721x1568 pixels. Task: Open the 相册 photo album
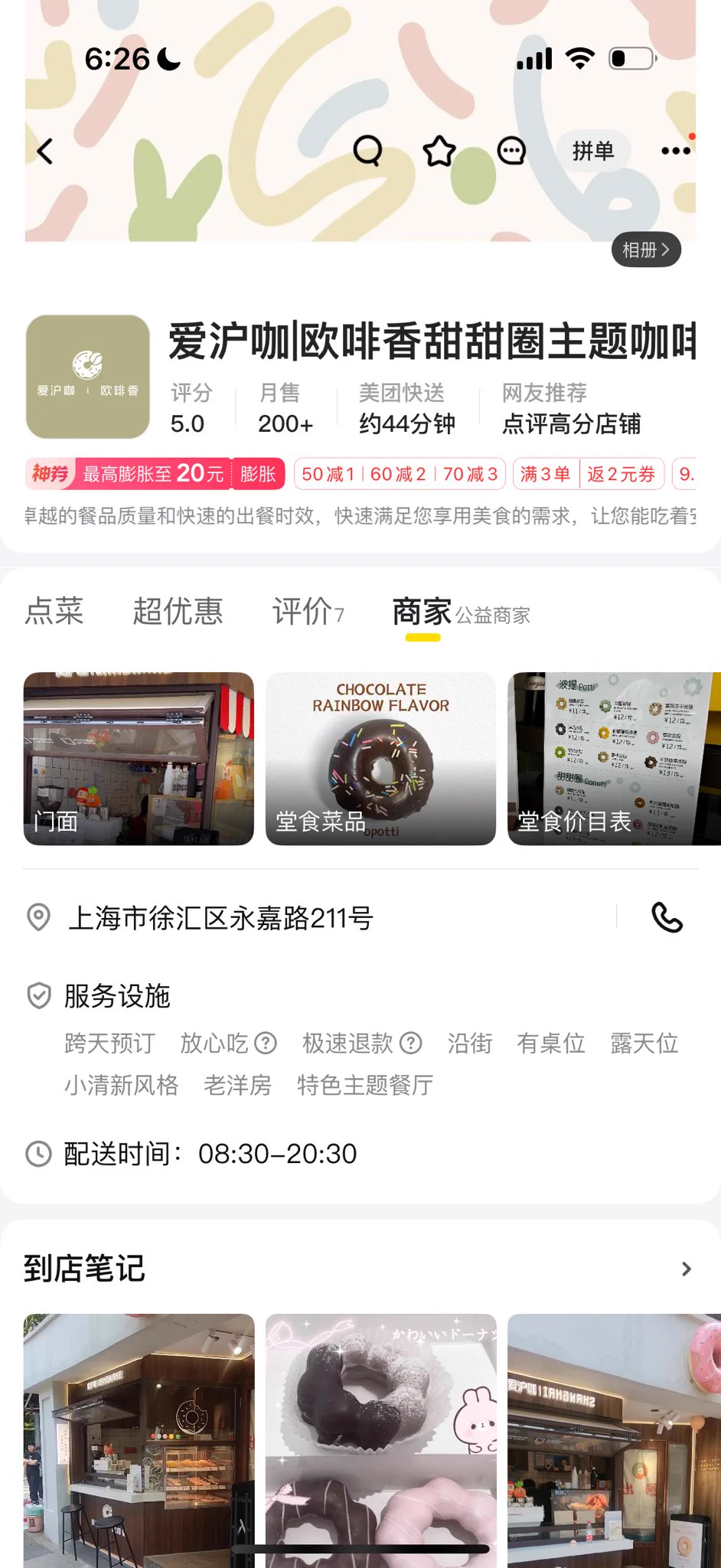[646, 250]
